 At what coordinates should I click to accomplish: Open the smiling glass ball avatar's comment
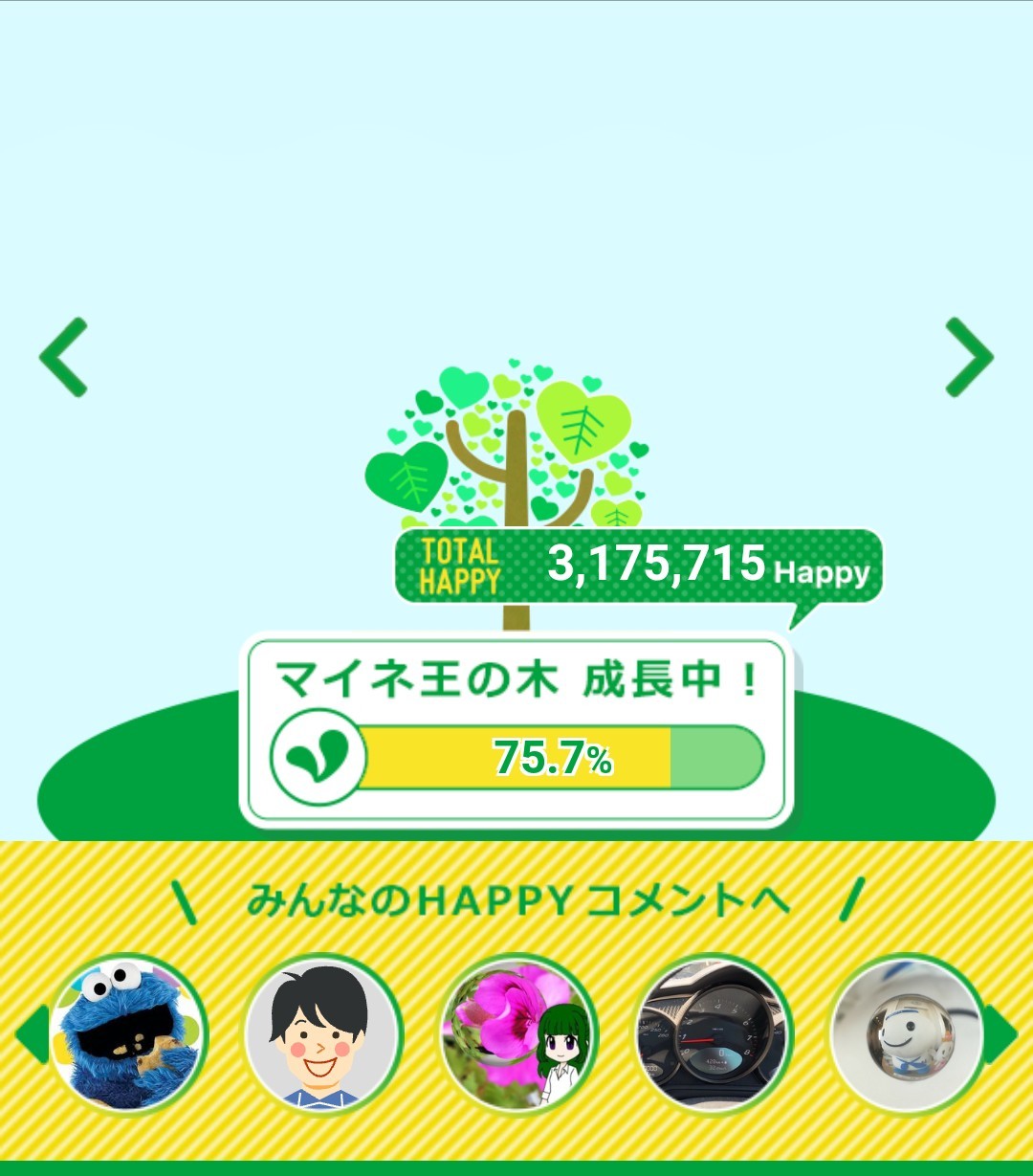(907, 1035)
